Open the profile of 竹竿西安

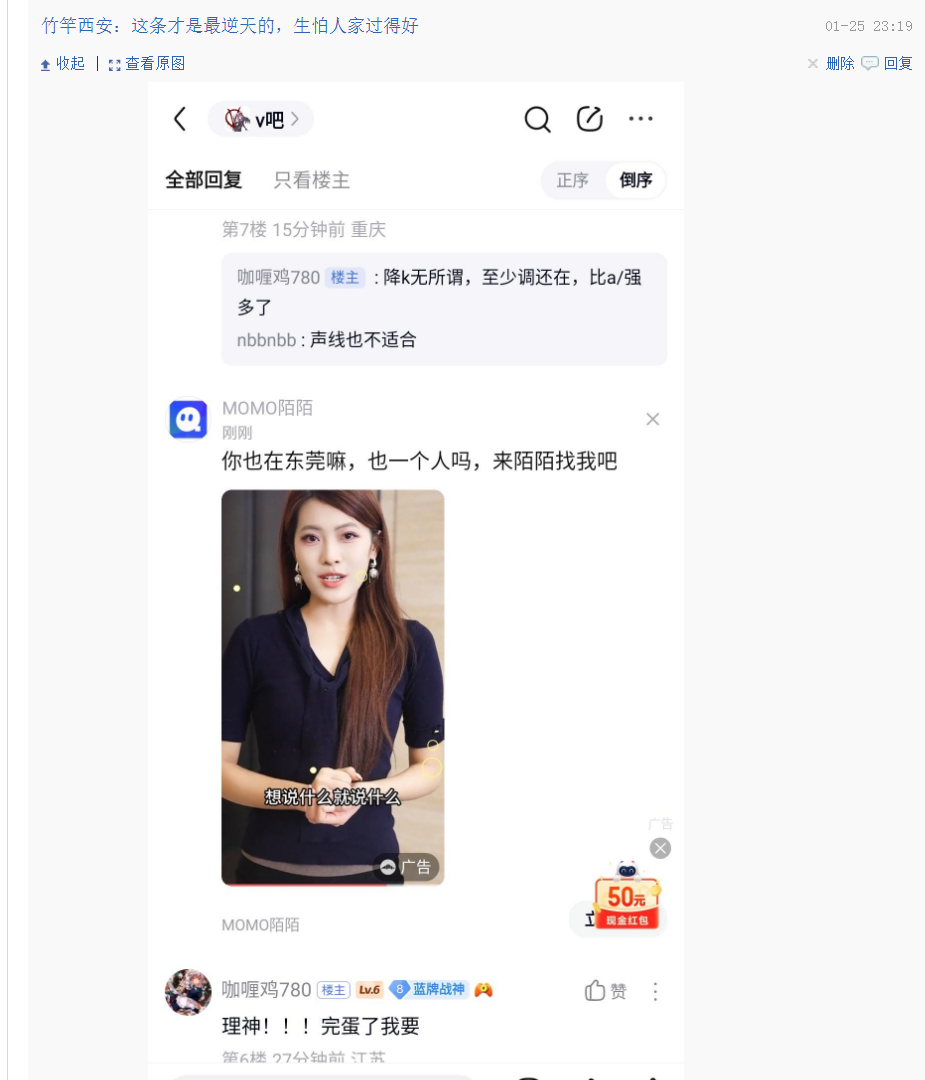77,27
